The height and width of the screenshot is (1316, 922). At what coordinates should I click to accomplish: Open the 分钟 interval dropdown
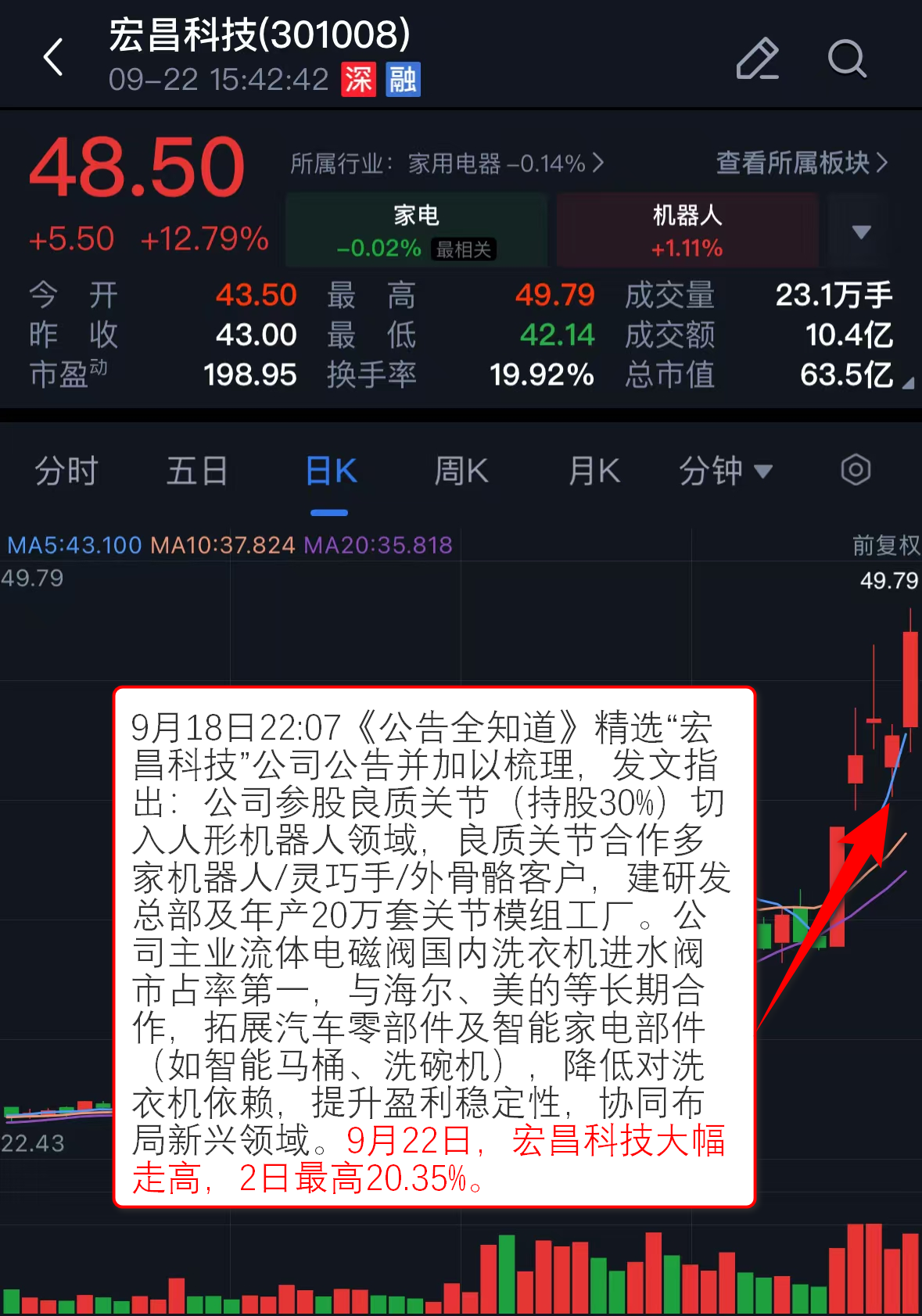tap(725, 472)
